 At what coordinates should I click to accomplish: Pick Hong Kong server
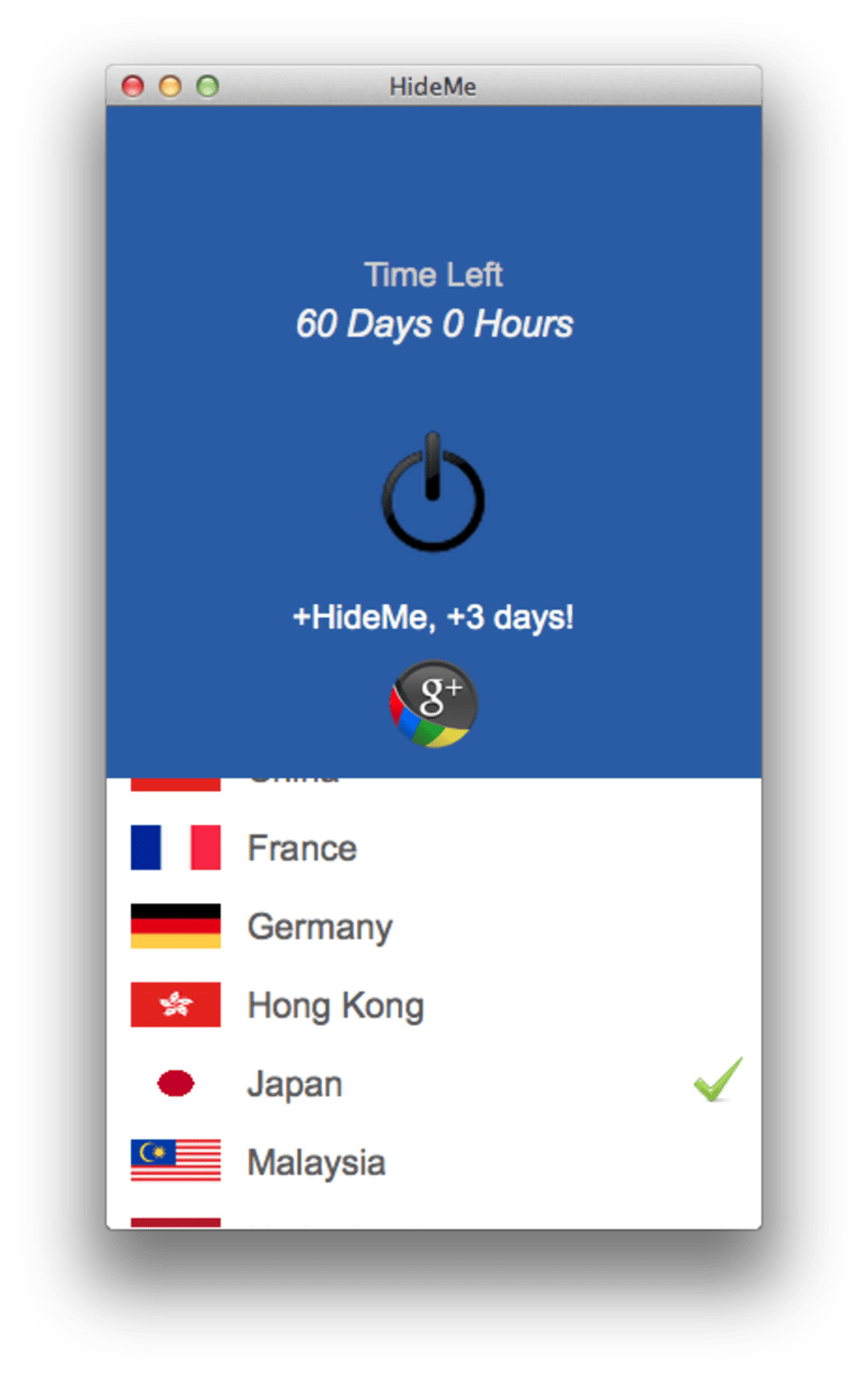[334, 1005]
